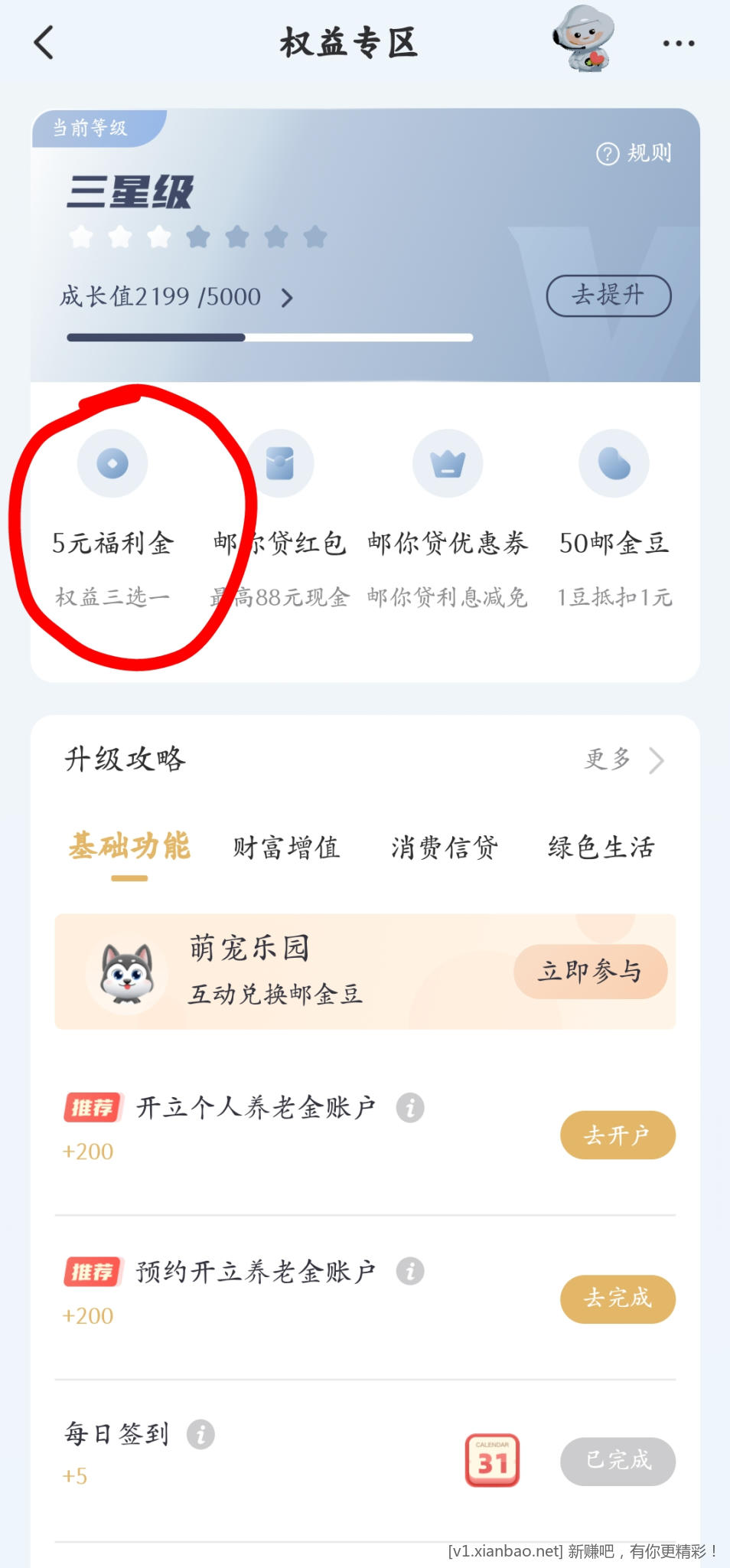Open 成长值 2199/5000 details

point(176,297)
